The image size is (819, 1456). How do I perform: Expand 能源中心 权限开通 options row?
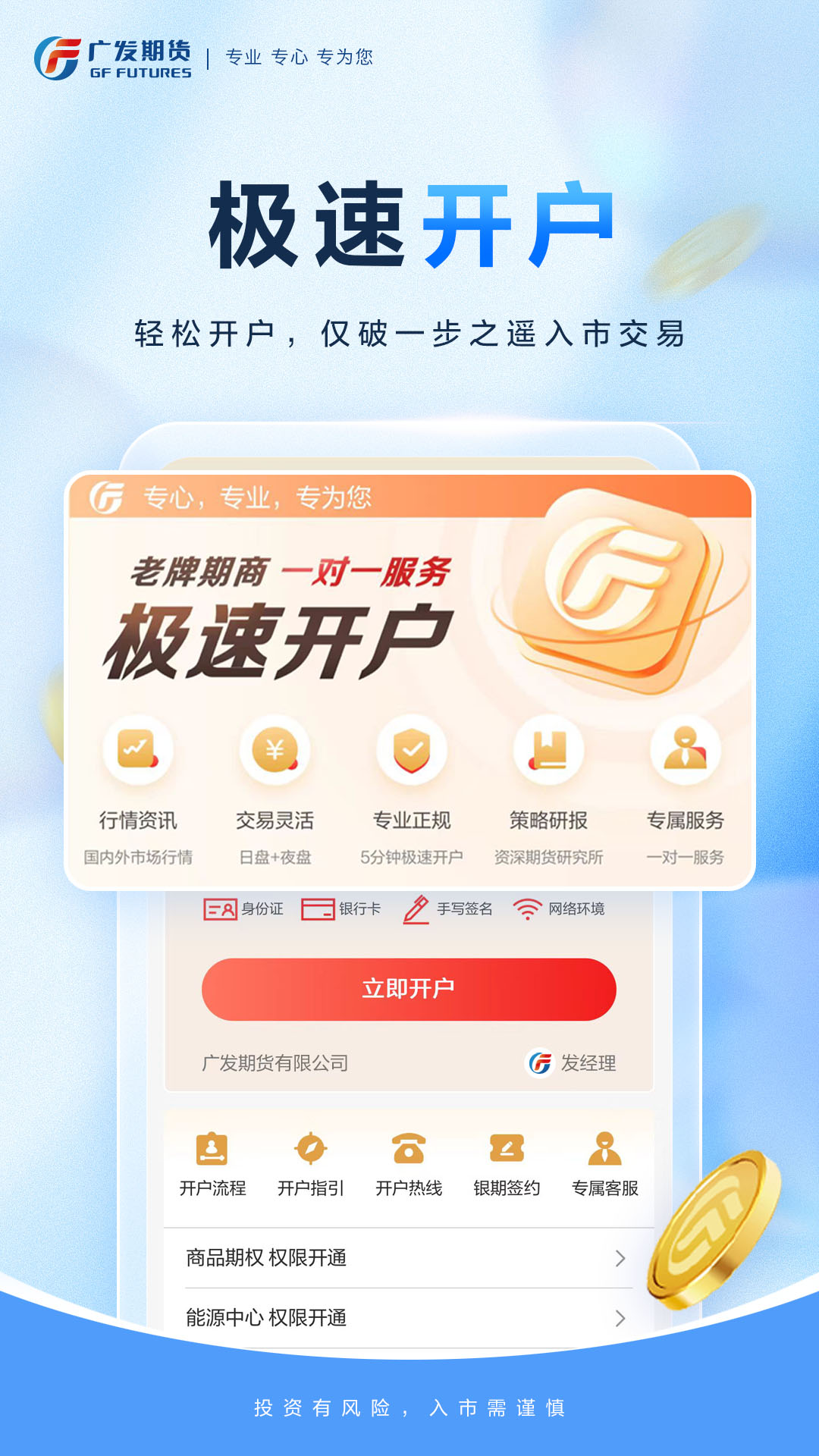tap(409, 1317)
